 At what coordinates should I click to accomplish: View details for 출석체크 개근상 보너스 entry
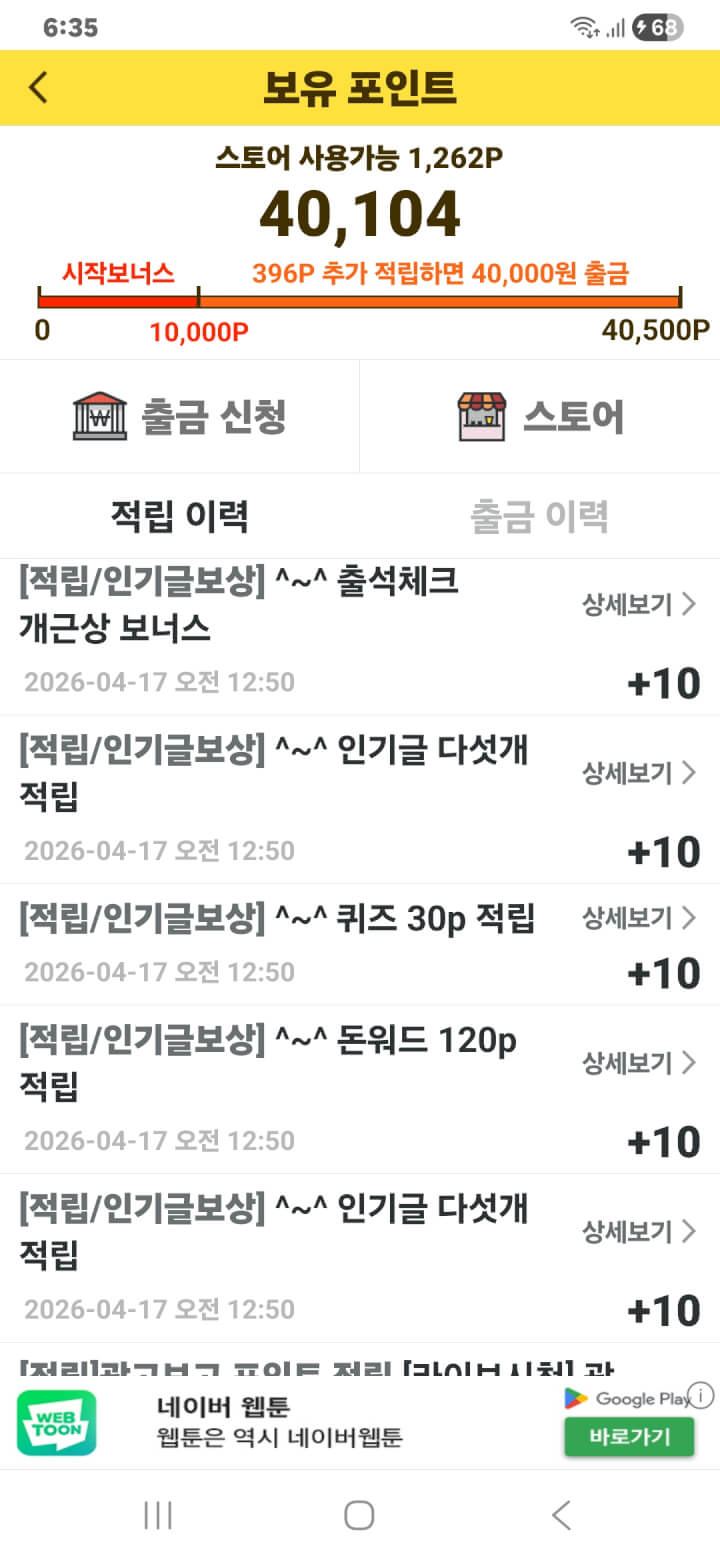point(638,604)
